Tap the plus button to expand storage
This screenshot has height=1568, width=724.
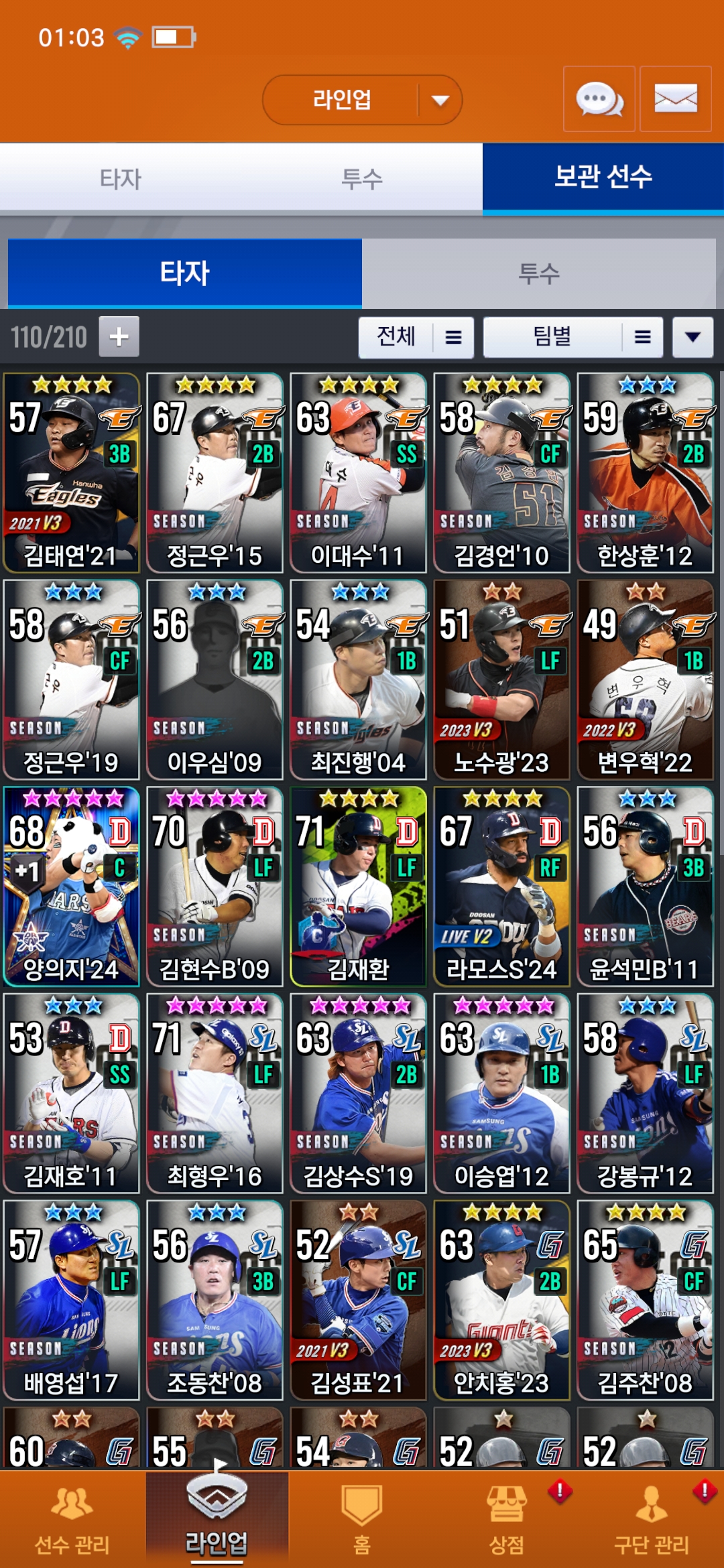pyautogui.click(x=119, y=336)
